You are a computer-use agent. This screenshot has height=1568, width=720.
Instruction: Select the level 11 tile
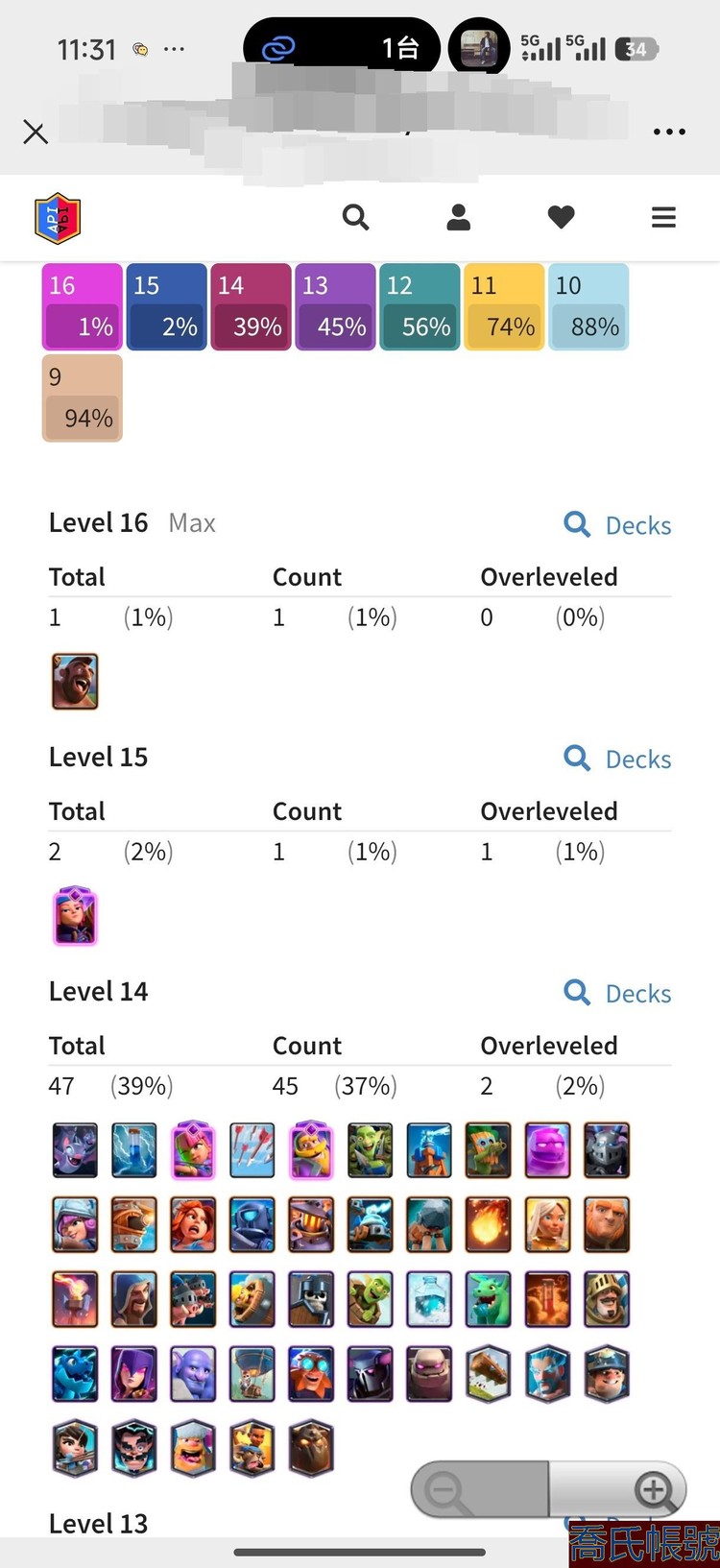(x=505, y=307)
